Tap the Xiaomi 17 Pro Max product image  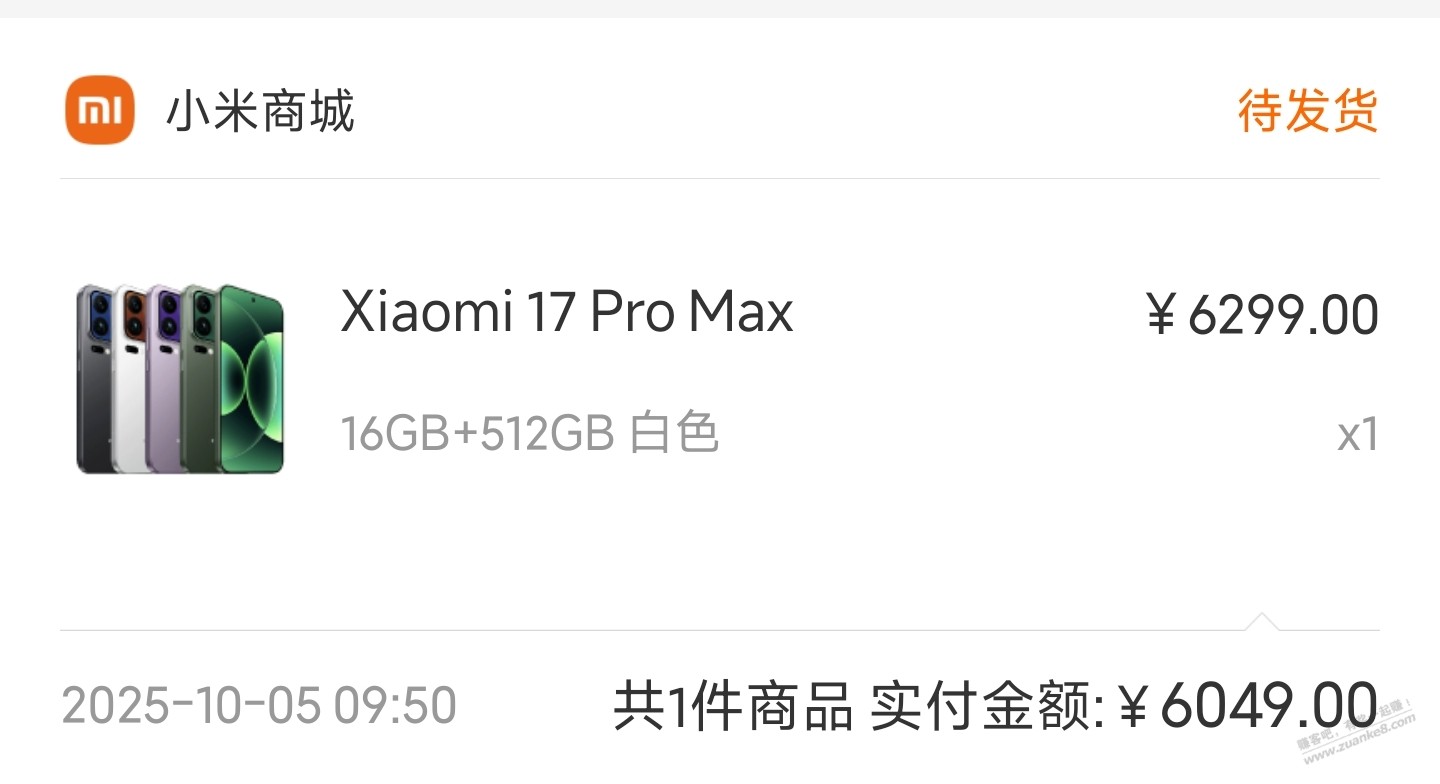coord(180,379)
